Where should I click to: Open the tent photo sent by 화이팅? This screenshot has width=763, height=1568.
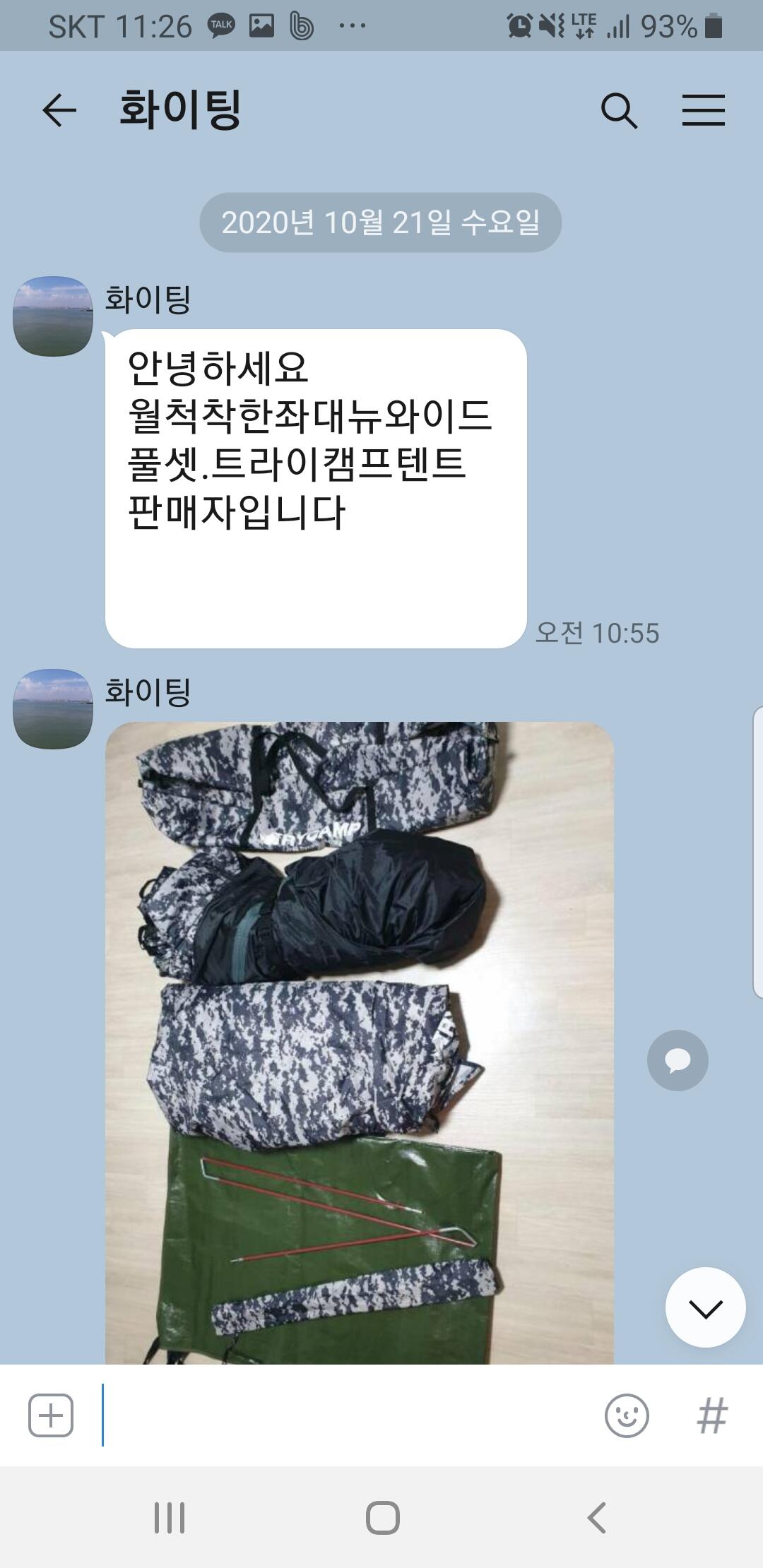pyautogui.click(x=360, y=1043)
